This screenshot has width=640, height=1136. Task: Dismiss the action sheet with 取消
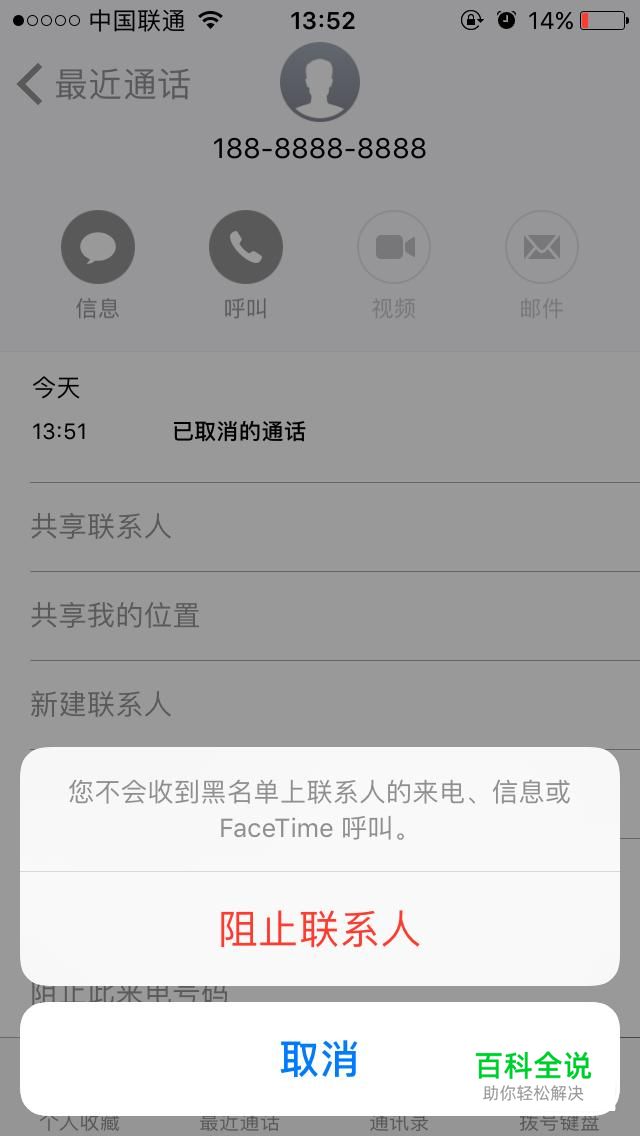[x=320, y=1058]
